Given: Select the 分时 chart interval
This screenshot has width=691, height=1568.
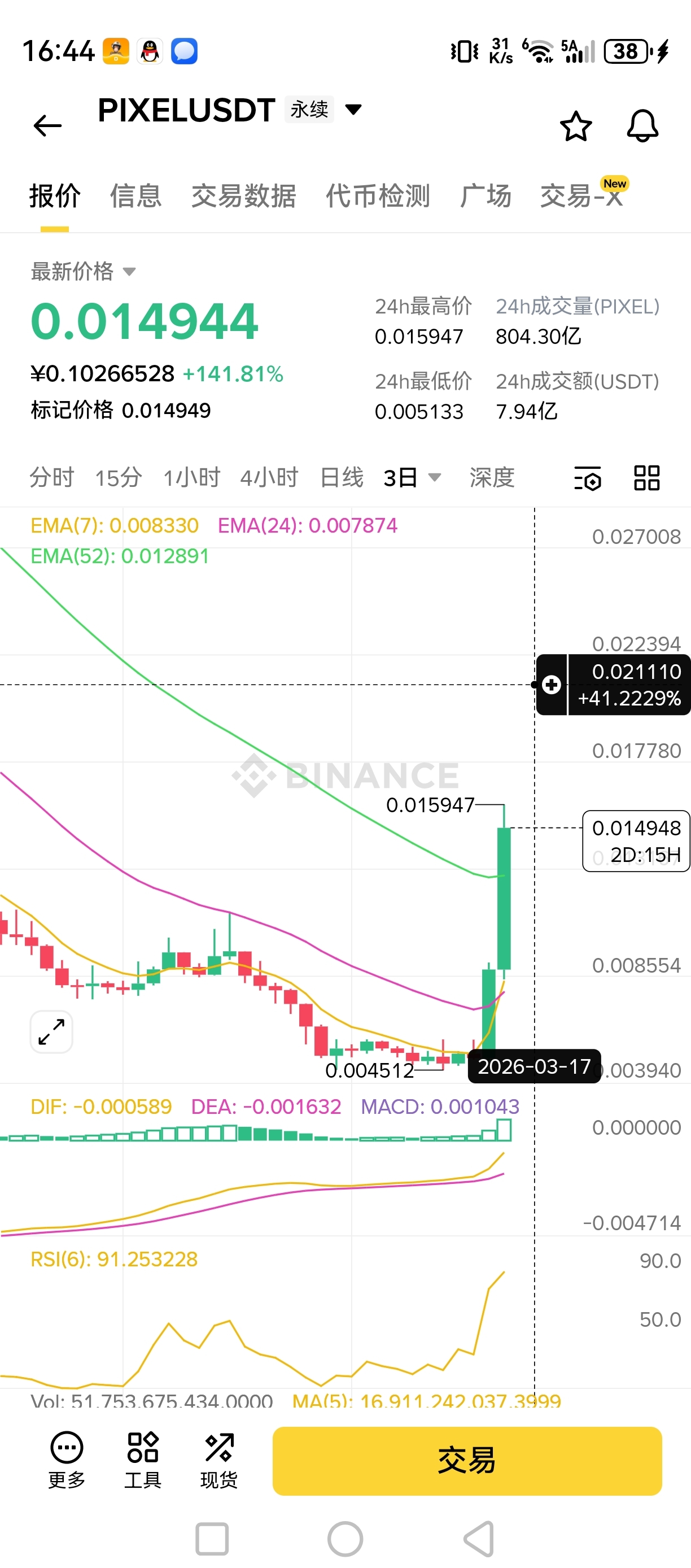Looking at the screenshot, I should [x=52, y=478].
